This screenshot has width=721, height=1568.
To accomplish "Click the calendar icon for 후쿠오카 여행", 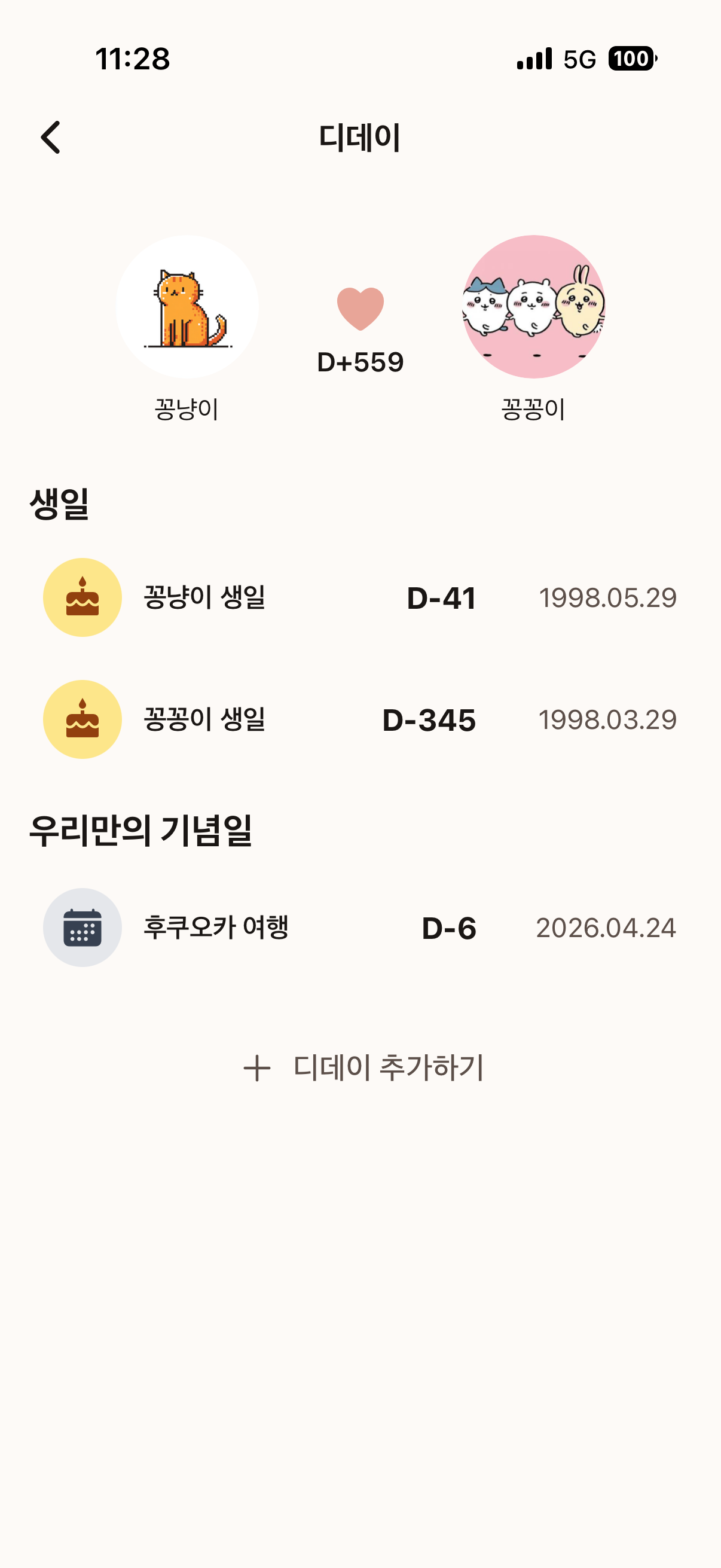I will pyautogui.click(x=82, y=928).
